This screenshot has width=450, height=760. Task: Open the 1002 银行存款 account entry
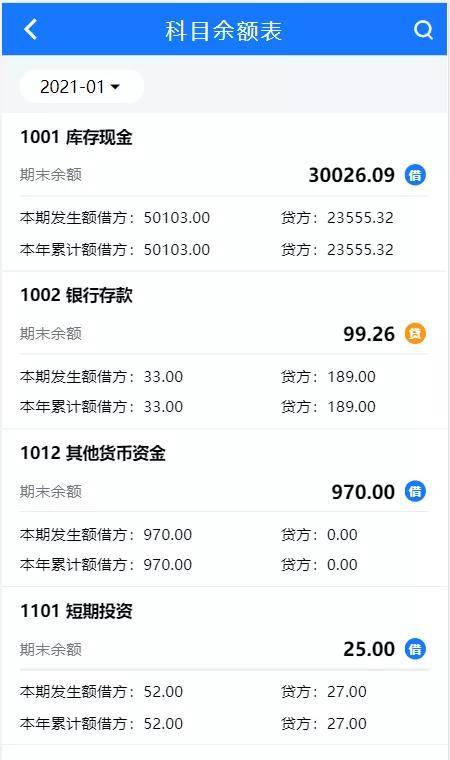coord(224,350)
